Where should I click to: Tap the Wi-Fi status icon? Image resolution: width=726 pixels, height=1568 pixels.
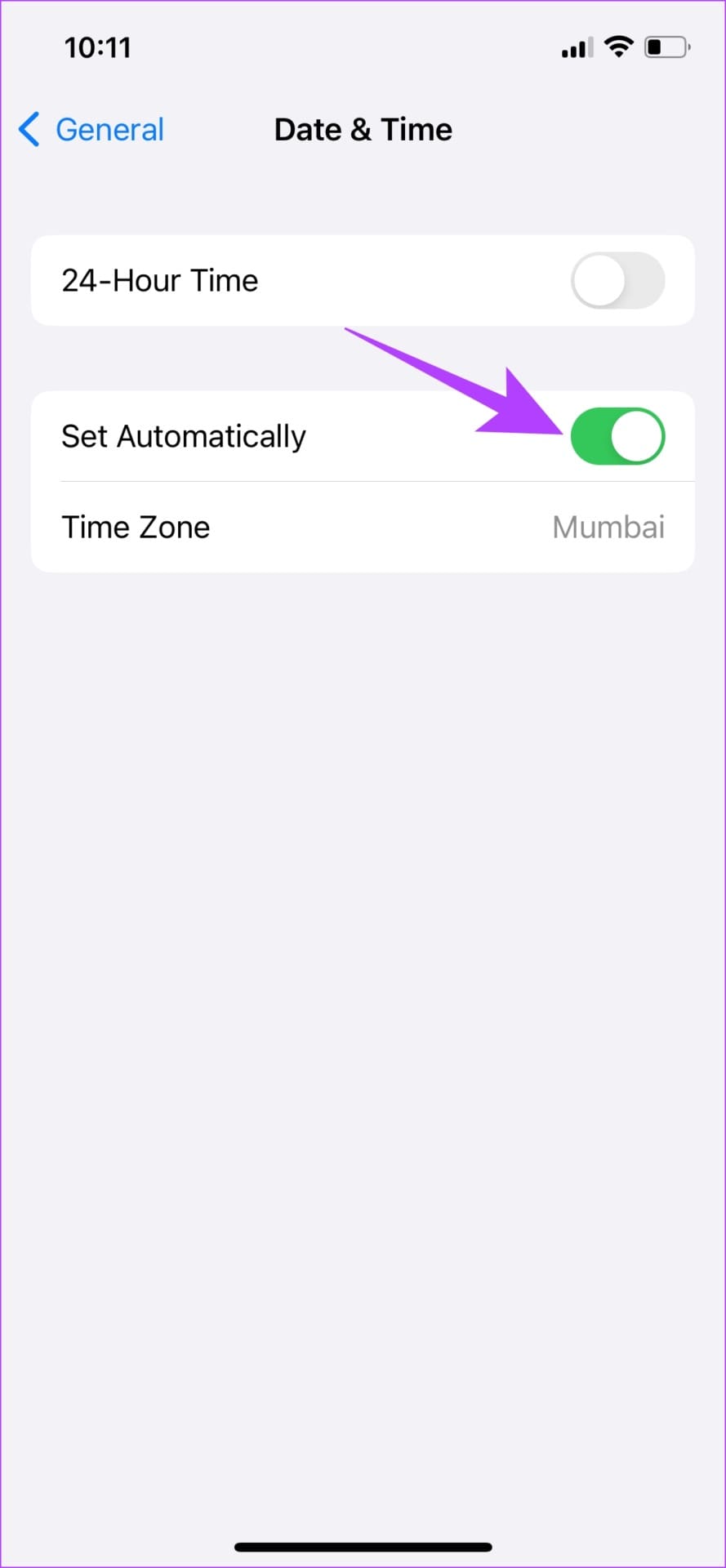pos(619,47)
